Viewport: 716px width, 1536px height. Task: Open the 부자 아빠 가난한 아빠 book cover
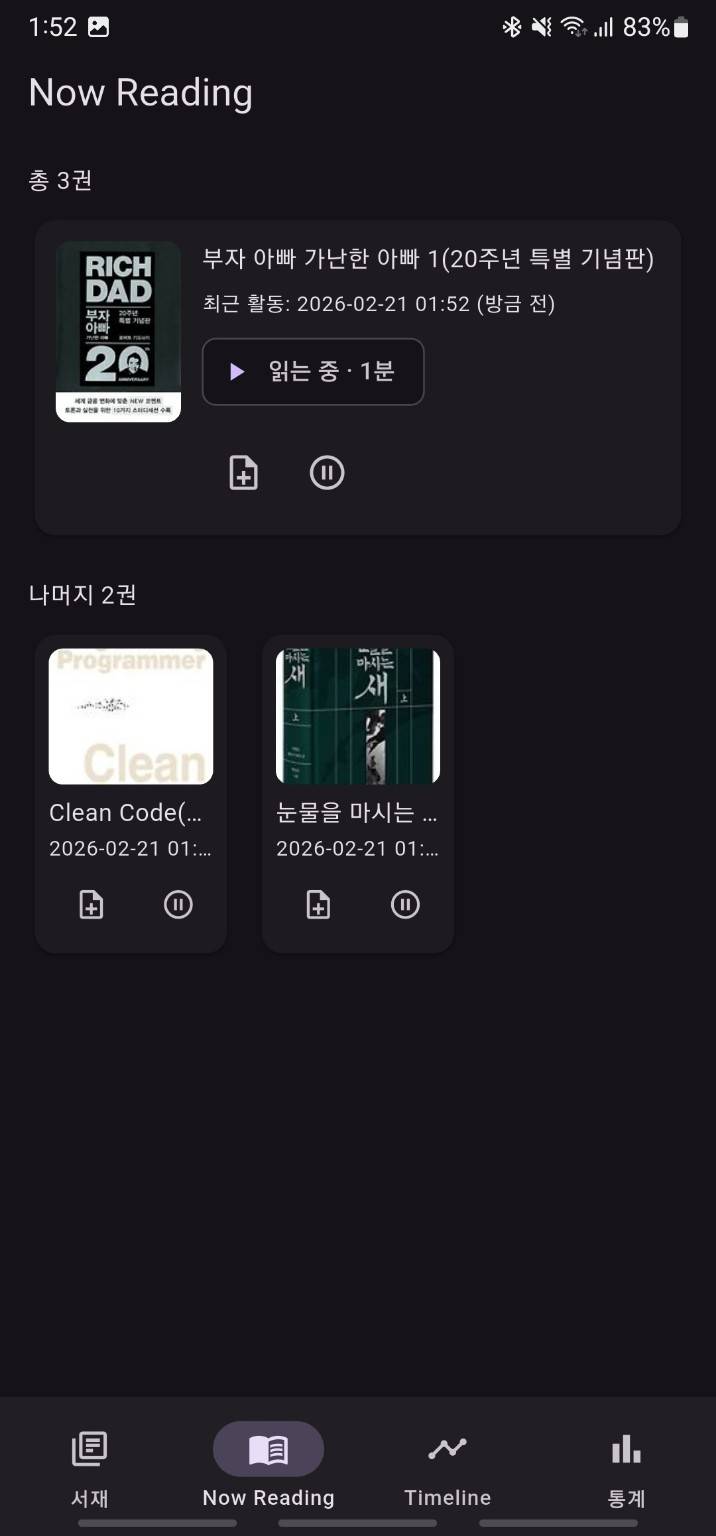(x=118, y=331)
